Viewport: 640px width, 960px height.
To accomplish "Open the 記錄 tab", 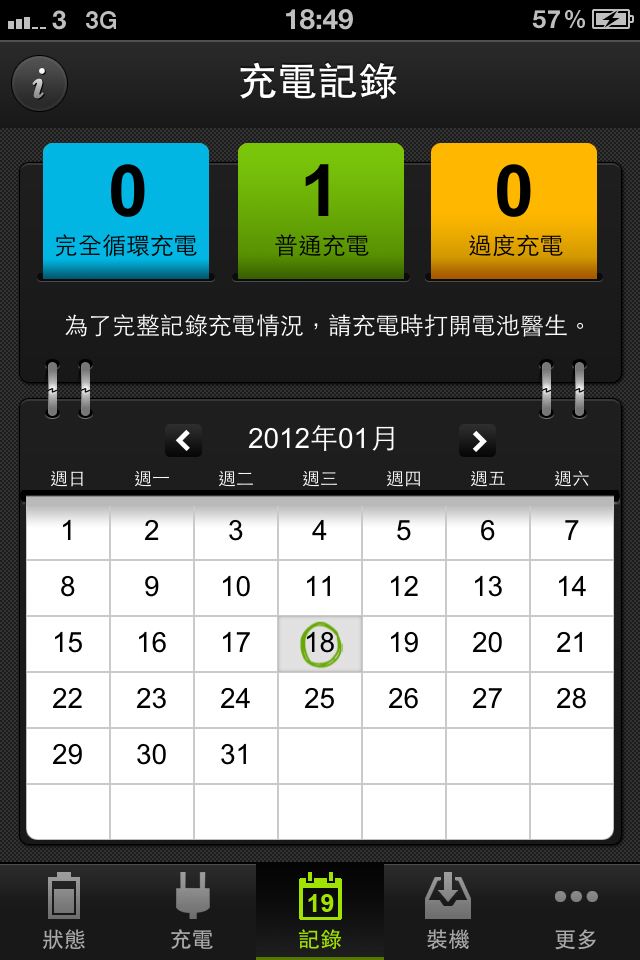I will point(320,912).
